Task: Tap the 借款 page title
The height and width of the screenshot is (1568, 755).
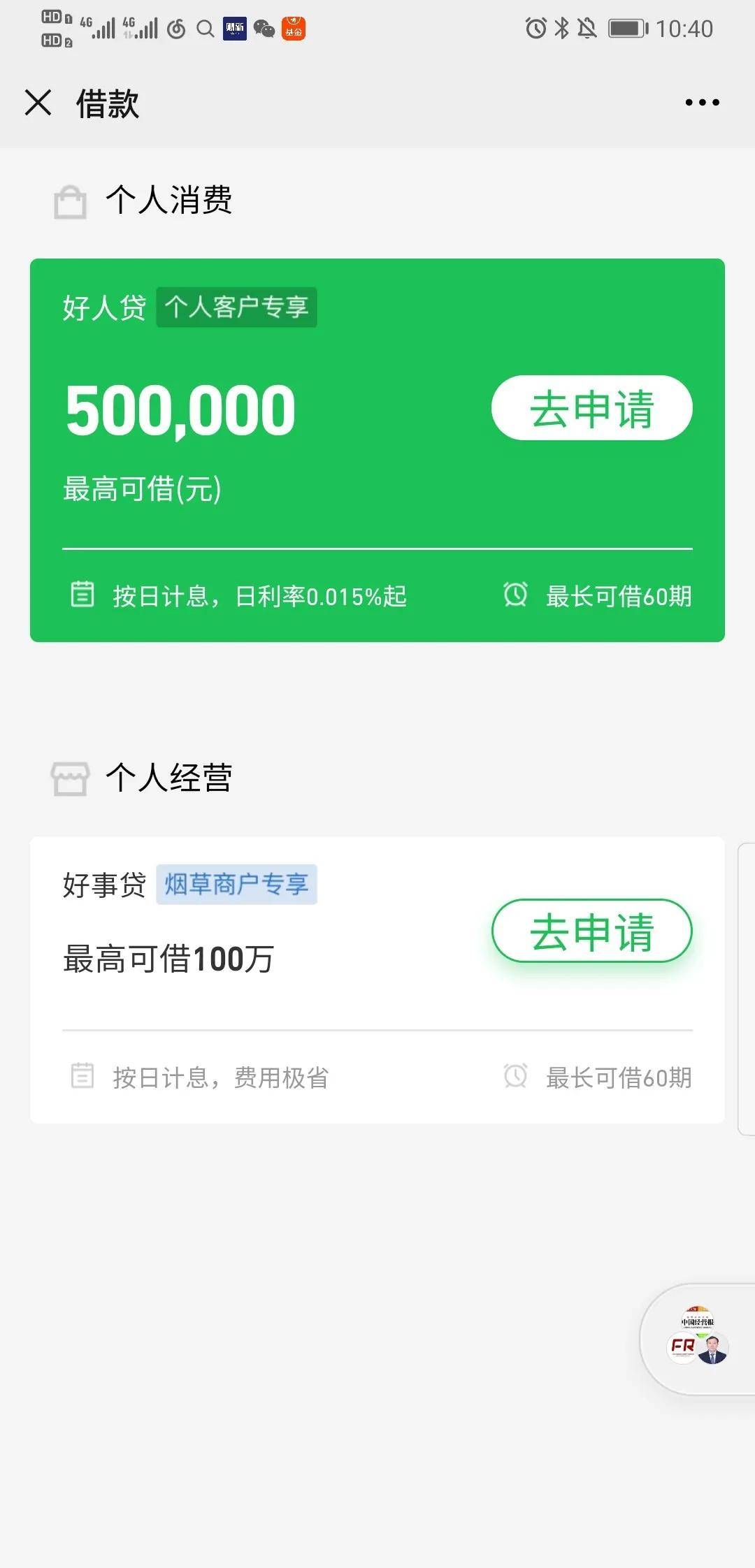Action: [108, 103]
